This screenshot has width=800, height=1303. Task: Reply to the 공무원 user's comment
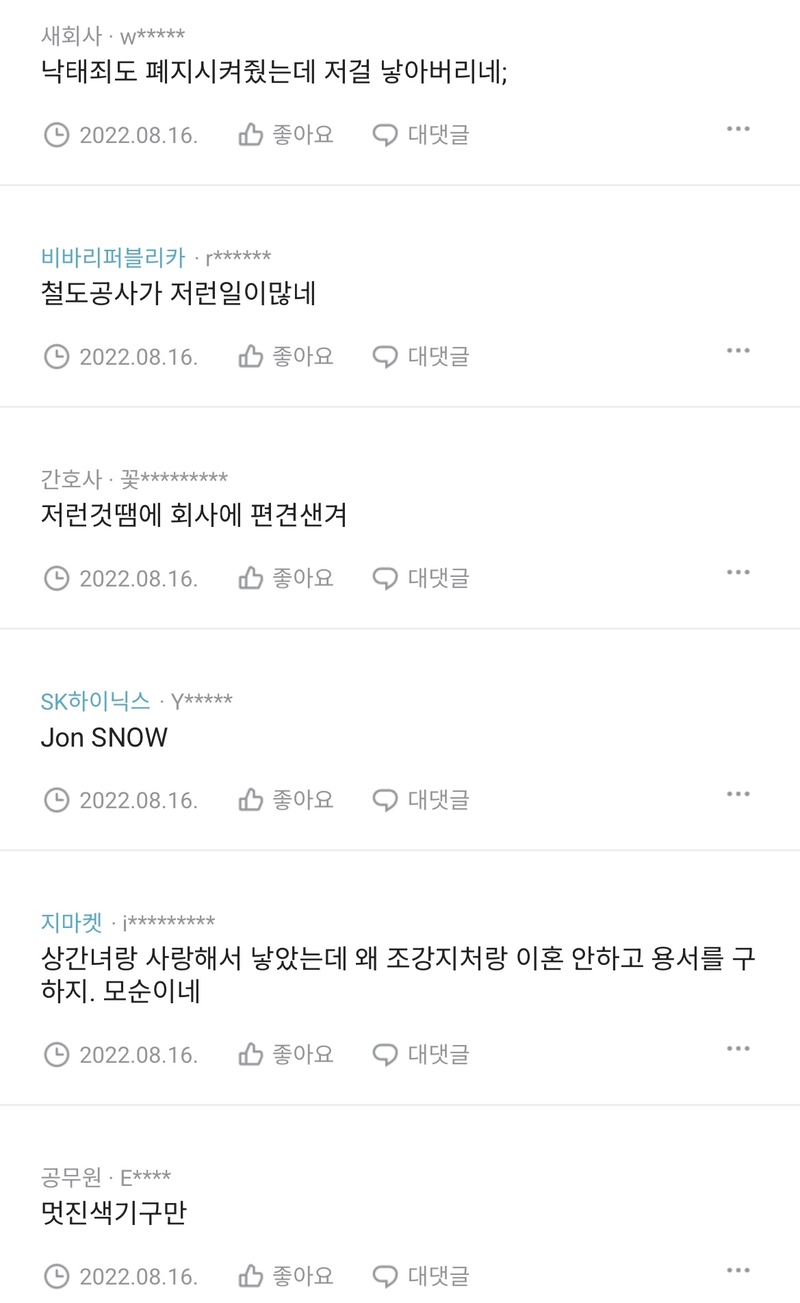420,1276
